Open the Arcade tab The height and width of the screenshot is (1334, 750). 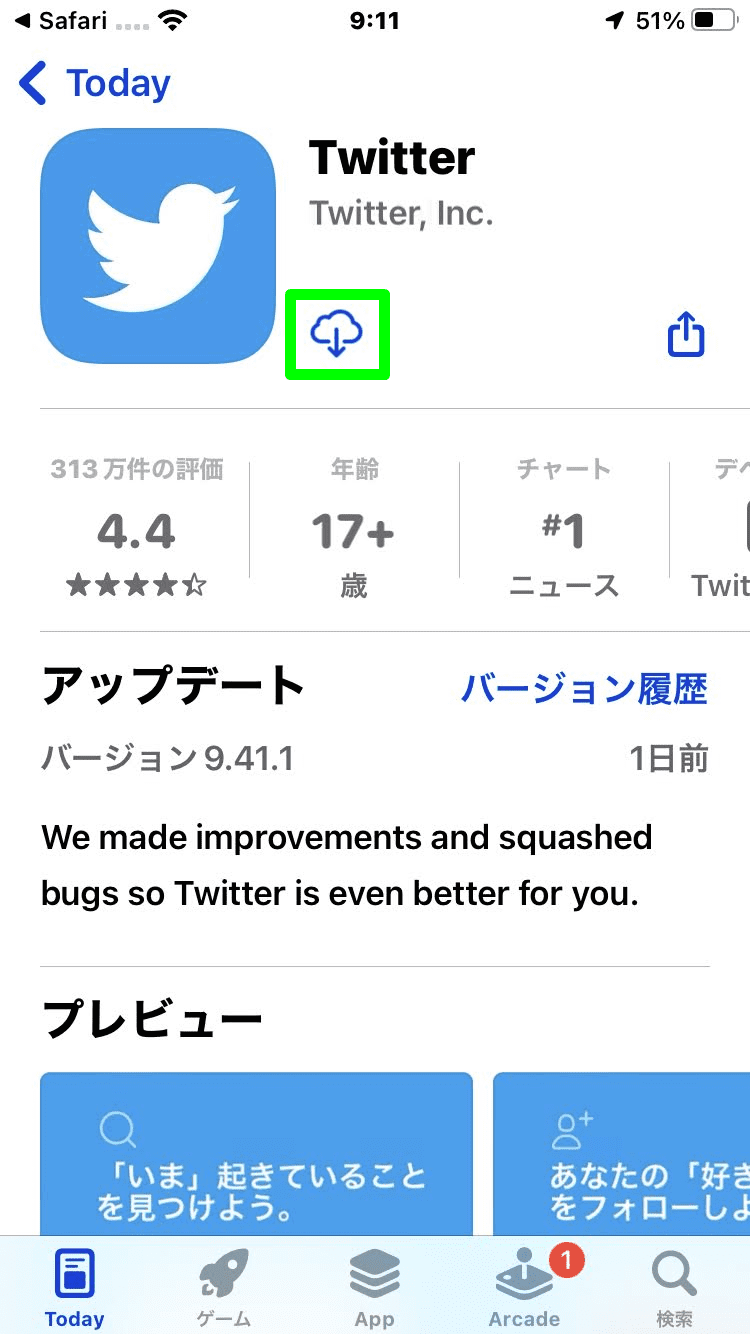(524, 1288)
